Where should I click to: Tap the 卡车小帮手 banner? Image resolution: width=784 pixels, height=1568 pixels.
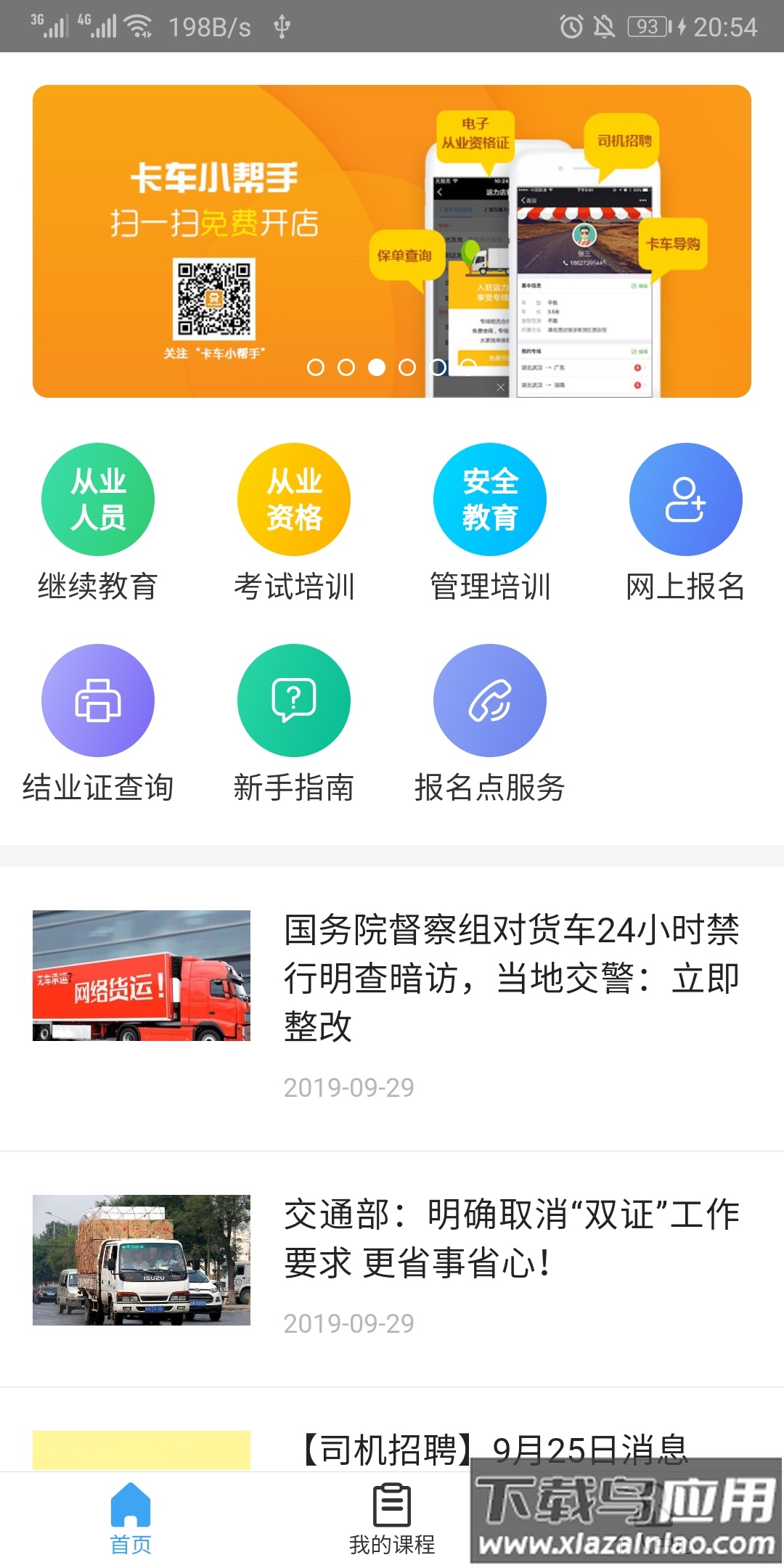(392, 240)
